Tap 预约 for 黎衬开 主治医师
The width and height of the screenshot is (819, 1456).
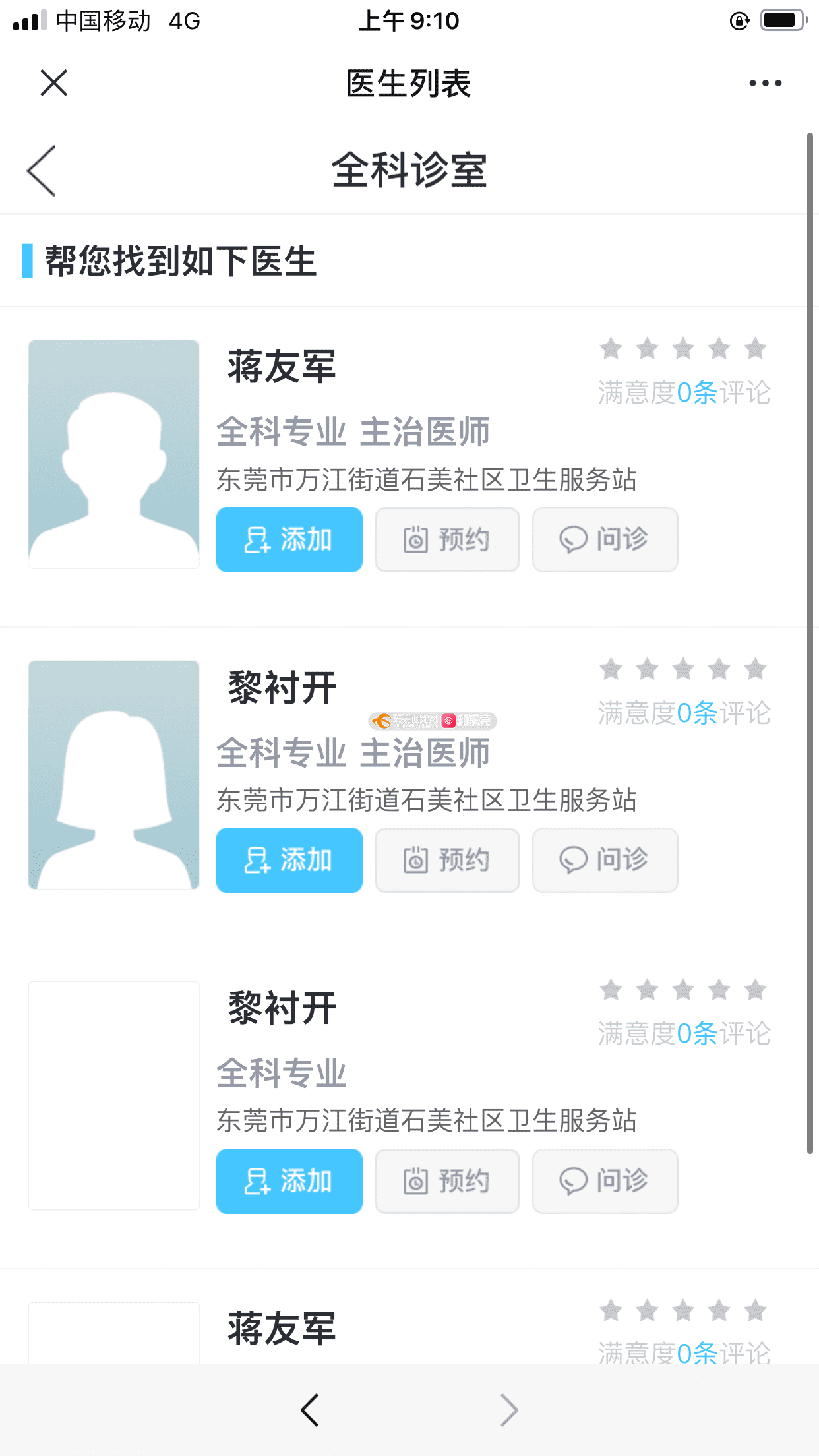(447, 860)
